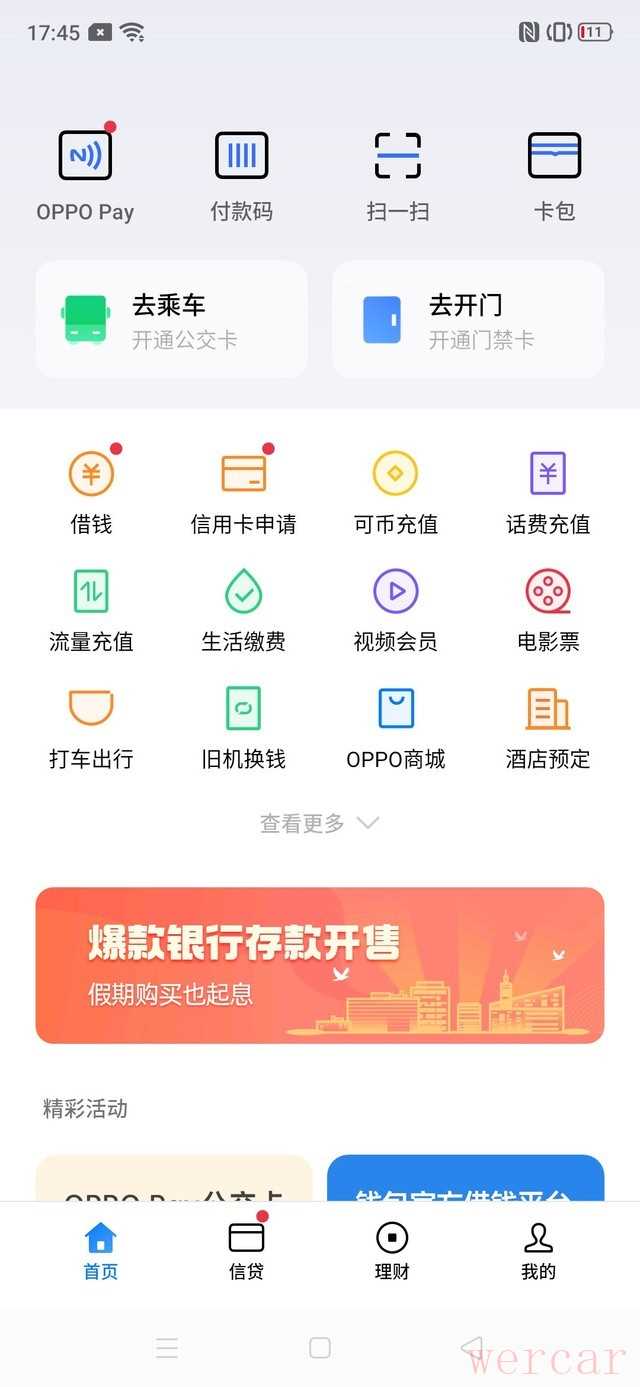Switch to the 我的 tab
Screen dimensions: 640x1387
[538, 1250]
